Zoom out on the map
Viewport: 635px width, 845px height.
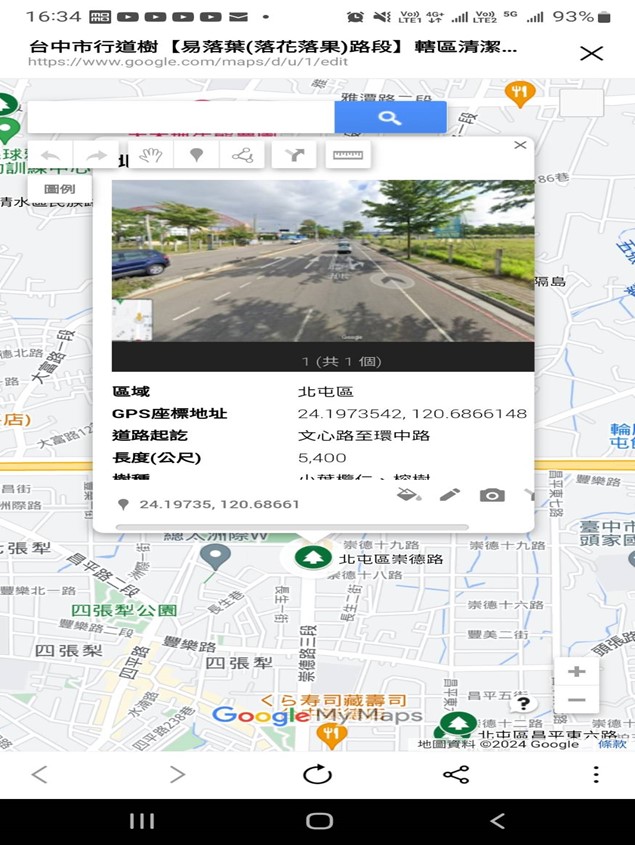click(x=576, y=700)
